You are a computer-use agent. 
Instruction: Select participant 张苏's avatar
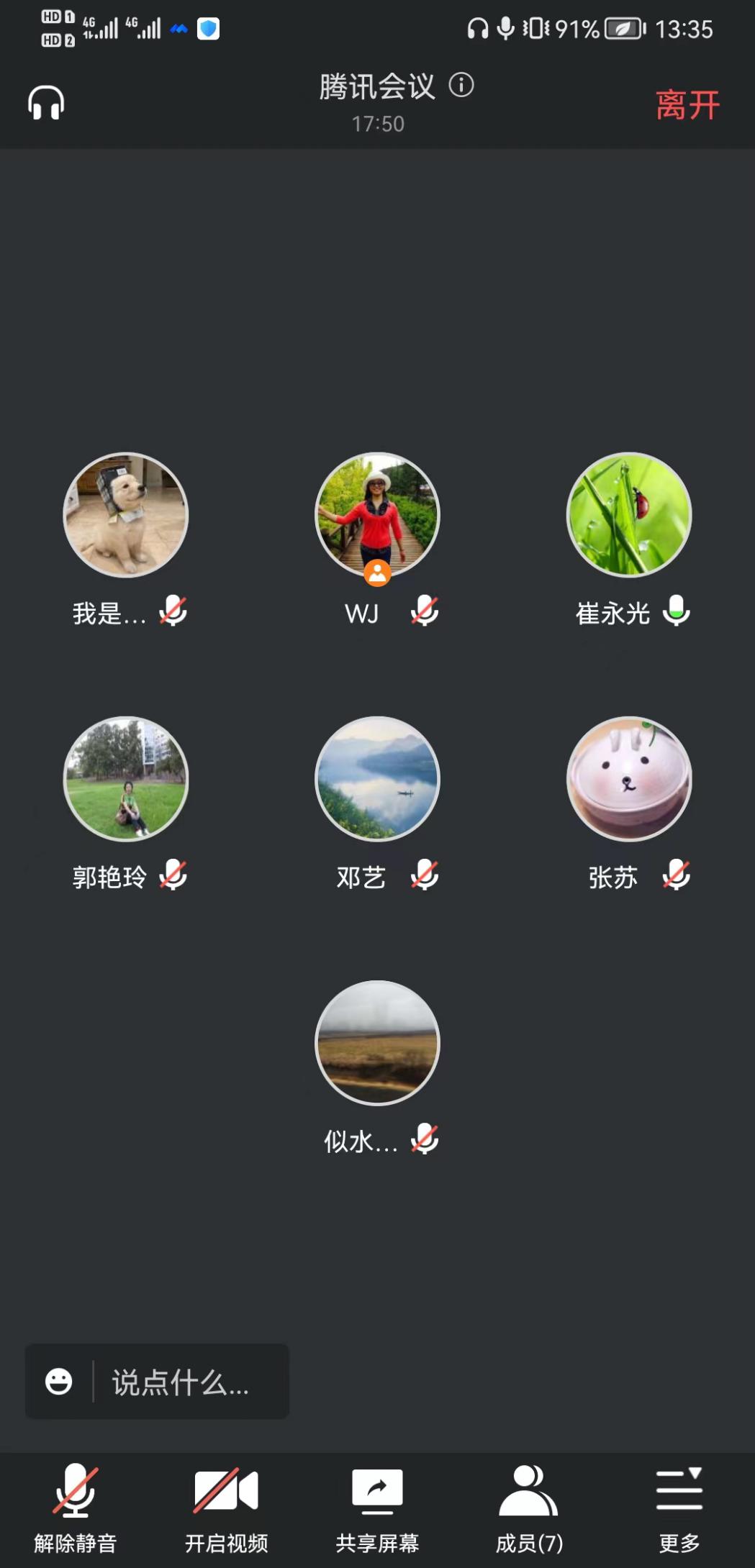click(x=629, y=779)
